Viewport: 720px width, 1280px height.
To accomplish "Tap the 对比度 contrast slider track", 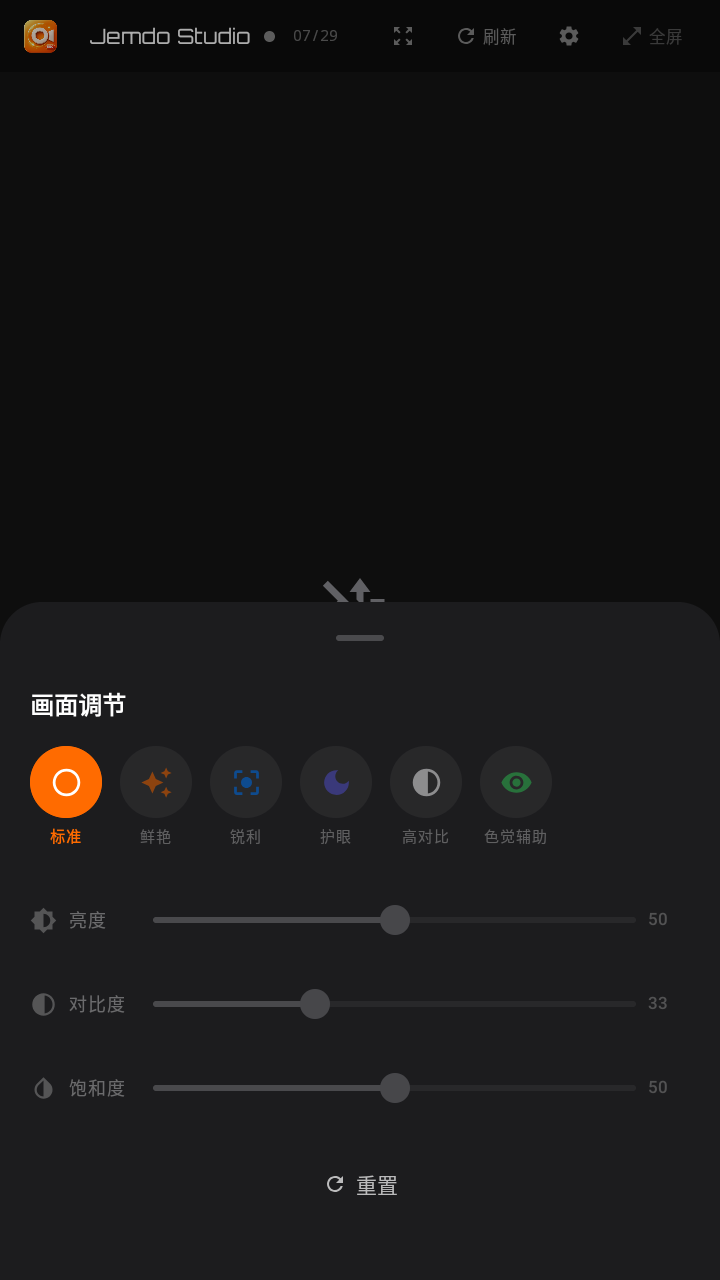I will point(394,1004).
